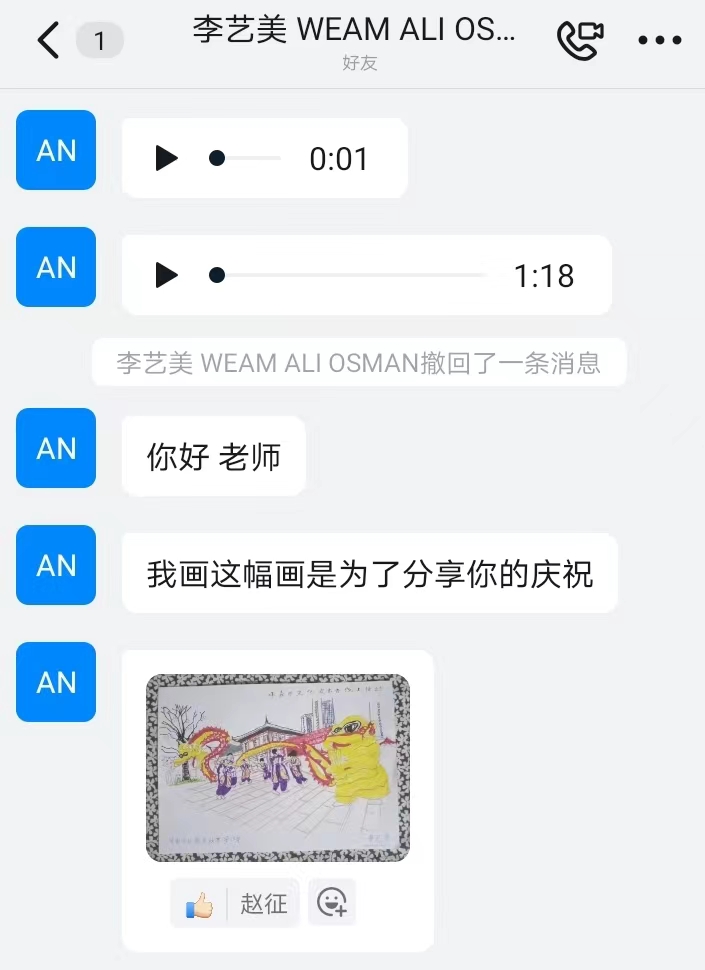This screenshot has height=970, width=705.
Task: Start a voice or video call
Action: 580,40
